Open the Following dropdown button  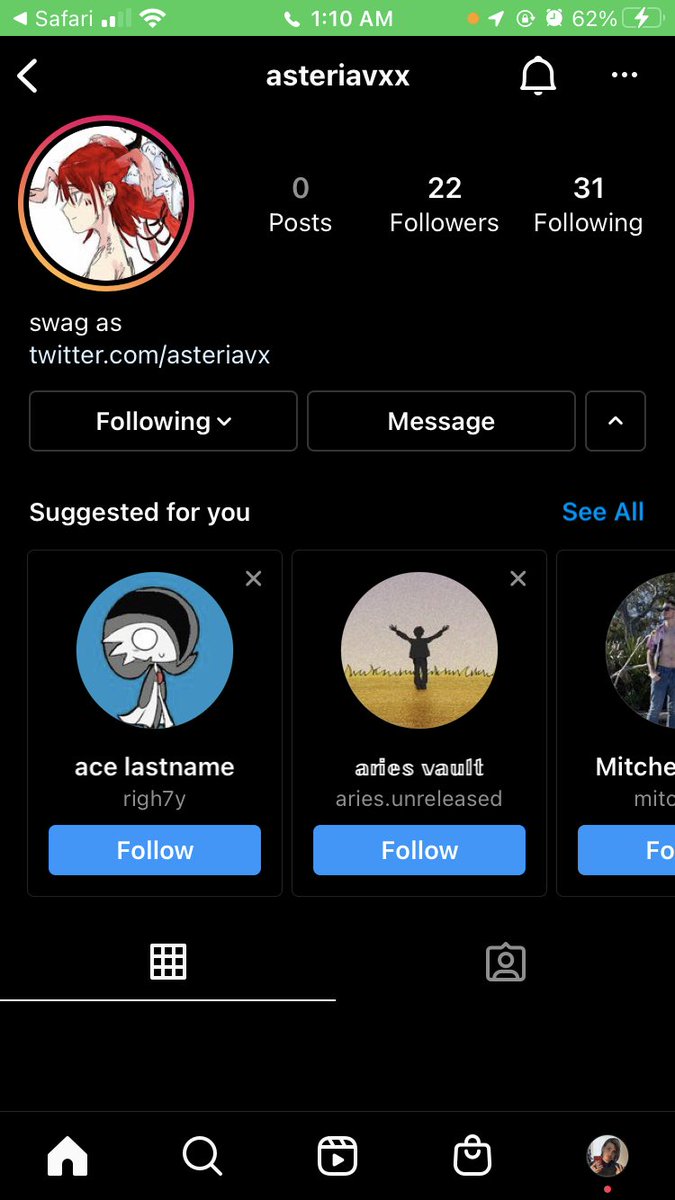pos(163,421)
